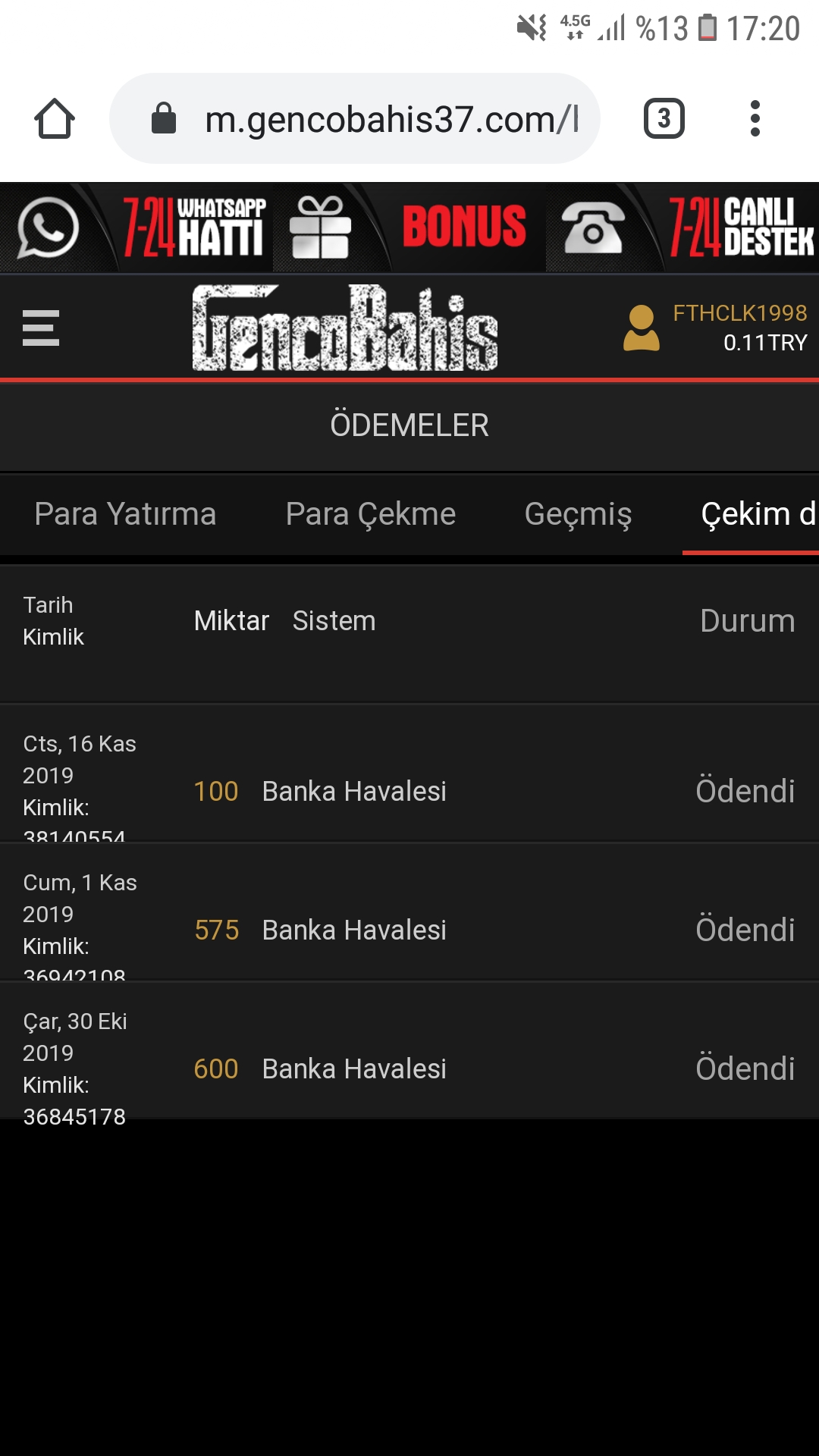Open the Bonus gift banner
Screen dimensions: 819x1456
[409, 227]
